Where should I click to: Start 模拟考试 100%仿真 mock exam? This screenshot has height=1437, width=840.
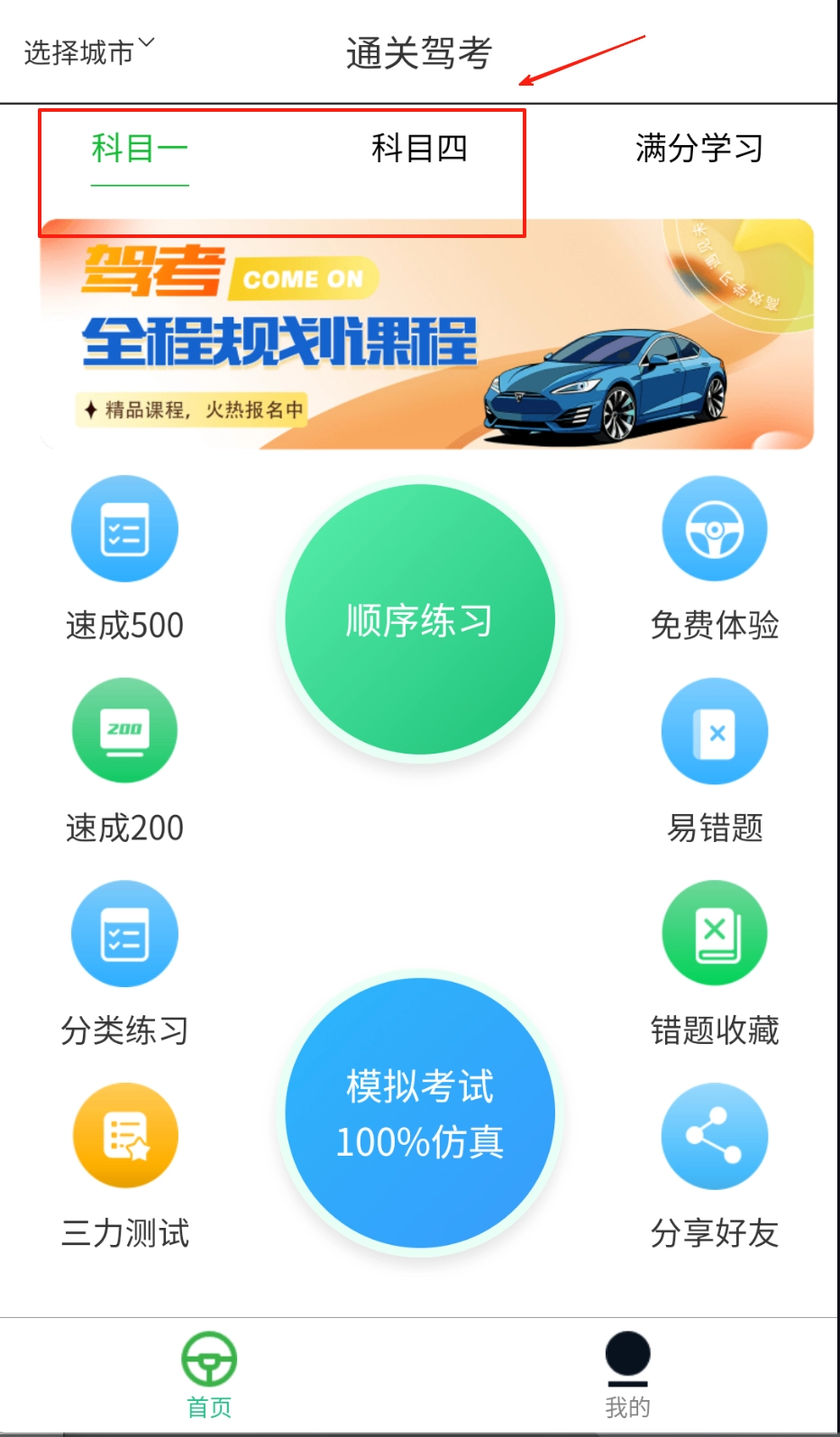coord(419,1113)
